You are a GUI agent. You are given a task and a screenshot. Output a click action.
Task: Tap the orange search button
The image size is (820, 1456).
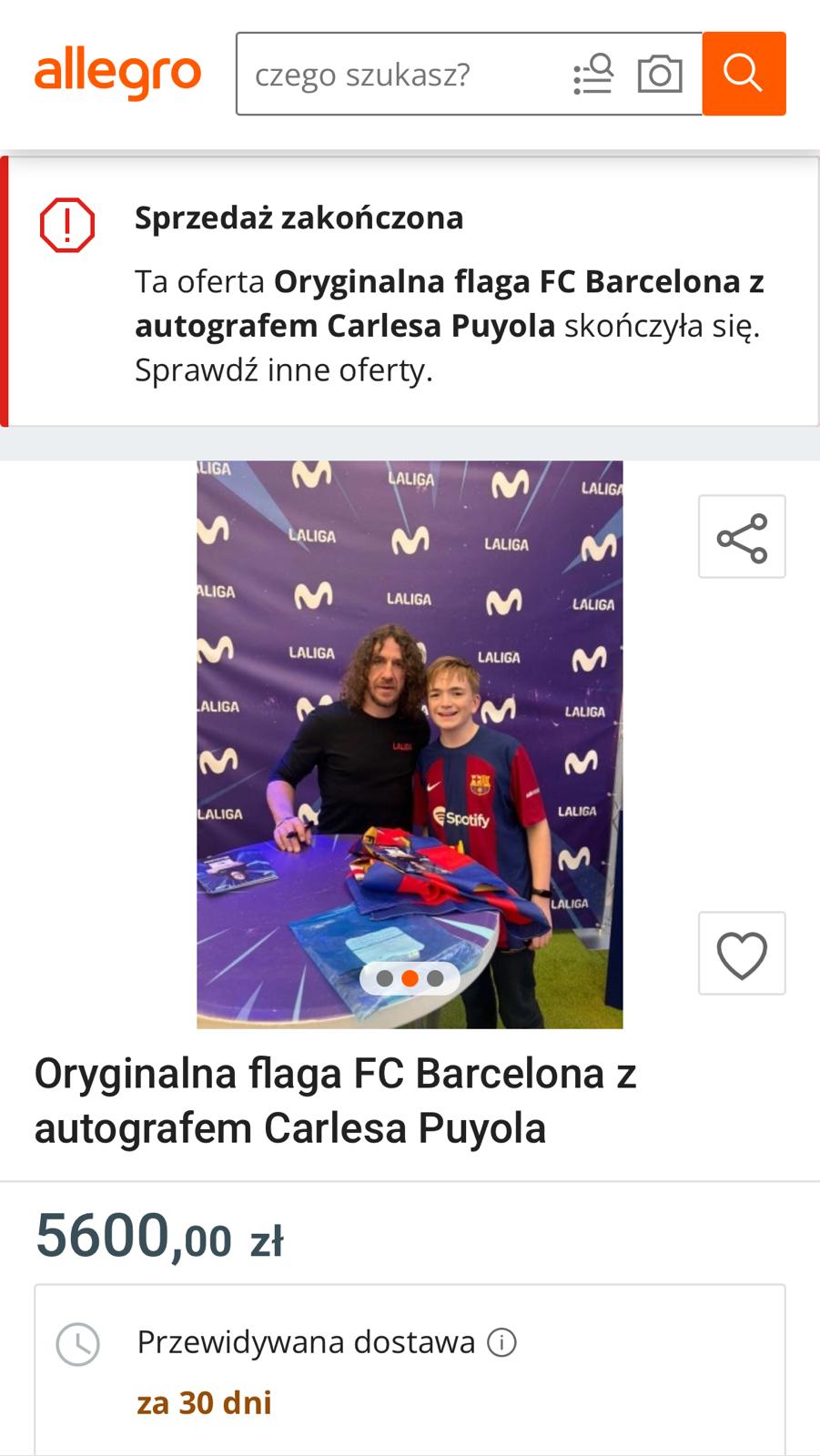[x=744, y=74]
